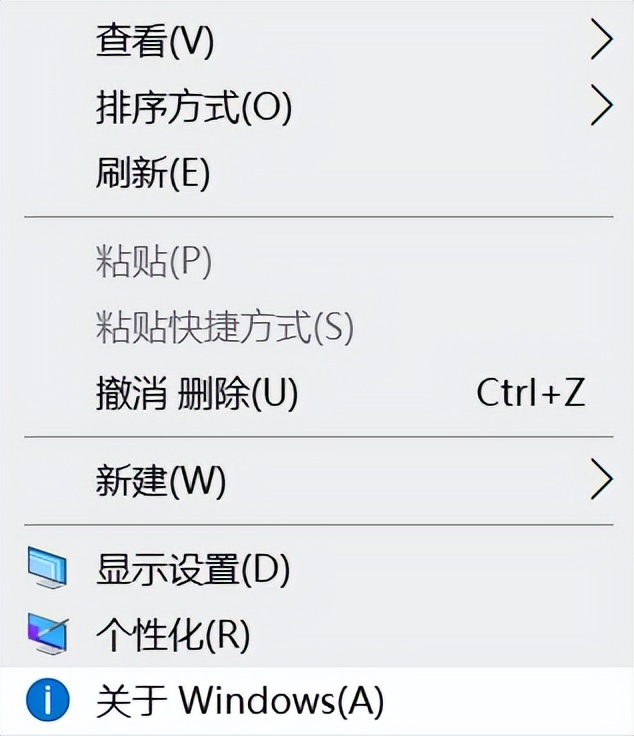Open 显示设置(D) display settings
Screen dimensions: 634x736
click(x=193, y=569)
